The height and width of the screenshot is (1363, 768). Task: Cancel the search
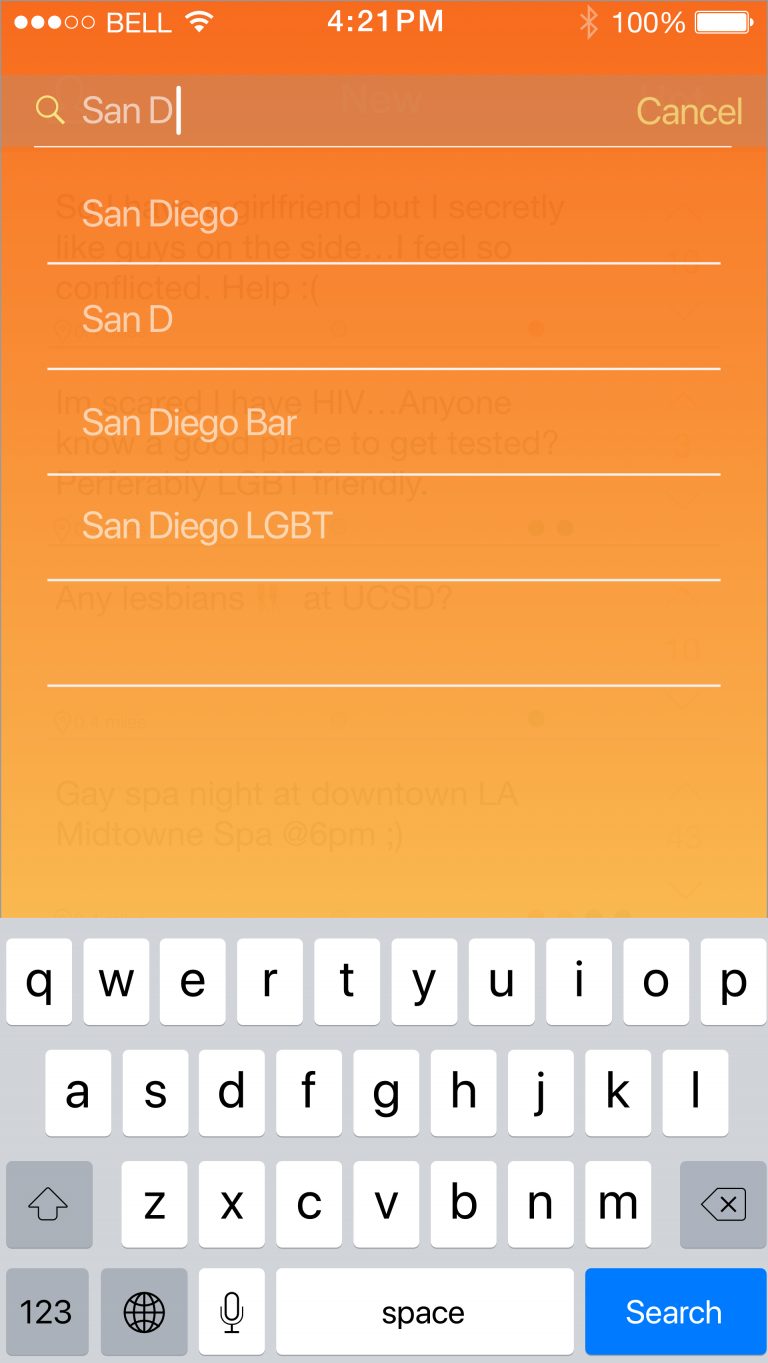(689, 111)
